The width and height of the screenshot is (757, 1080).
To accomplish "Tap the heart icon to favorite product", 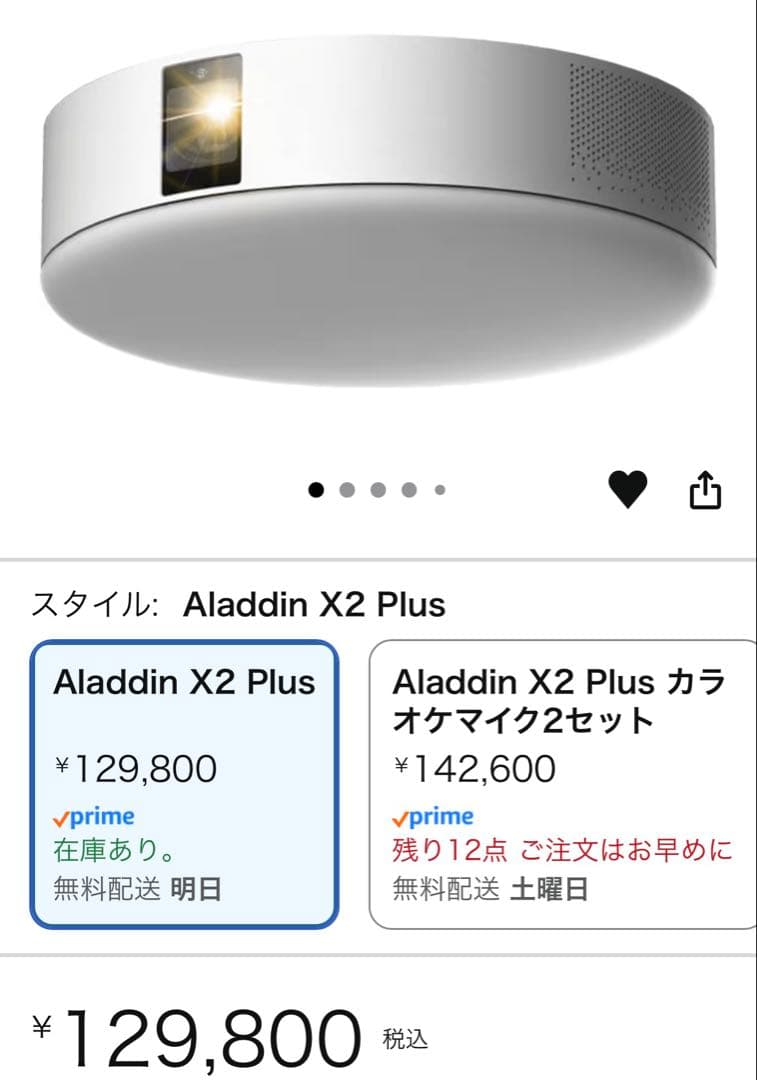I will click(x=628, y=489).
